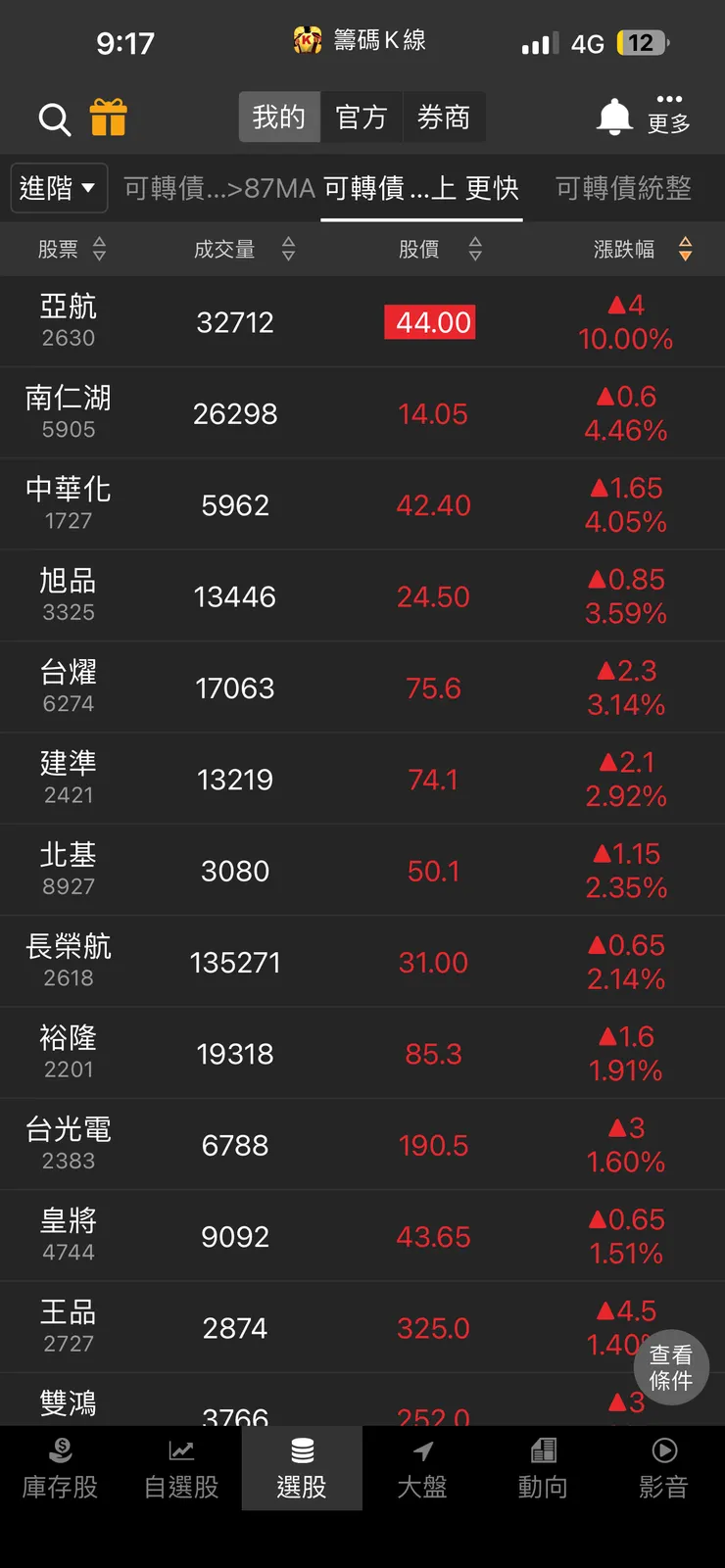Open the search function
725x1568 pixels.
(x=55, y=119)
